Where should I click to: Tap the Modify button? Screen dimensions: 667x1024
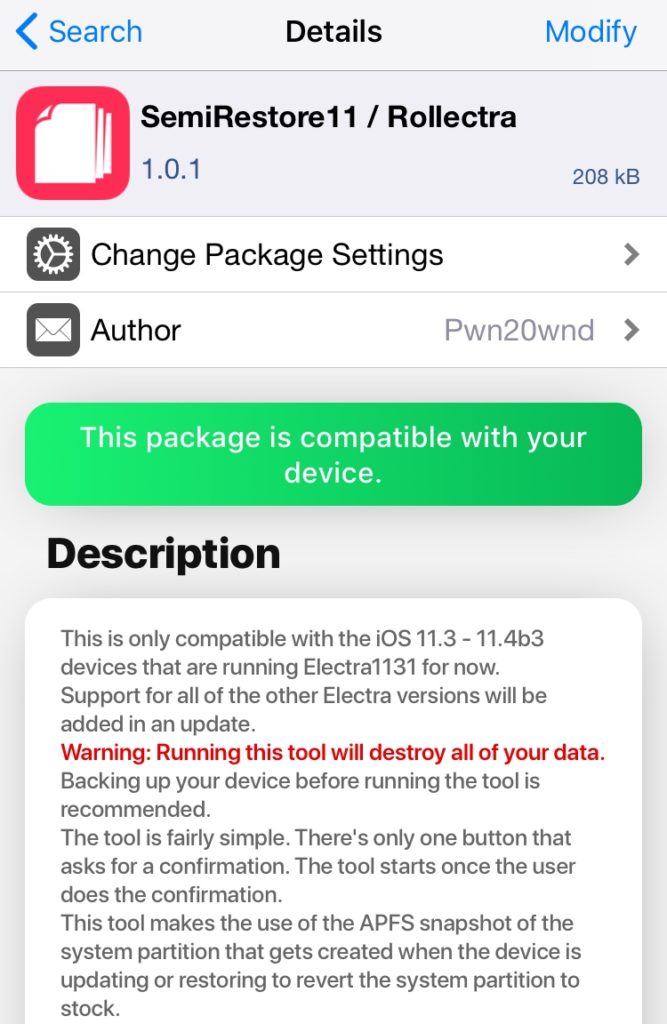click(x=590, y=32)
